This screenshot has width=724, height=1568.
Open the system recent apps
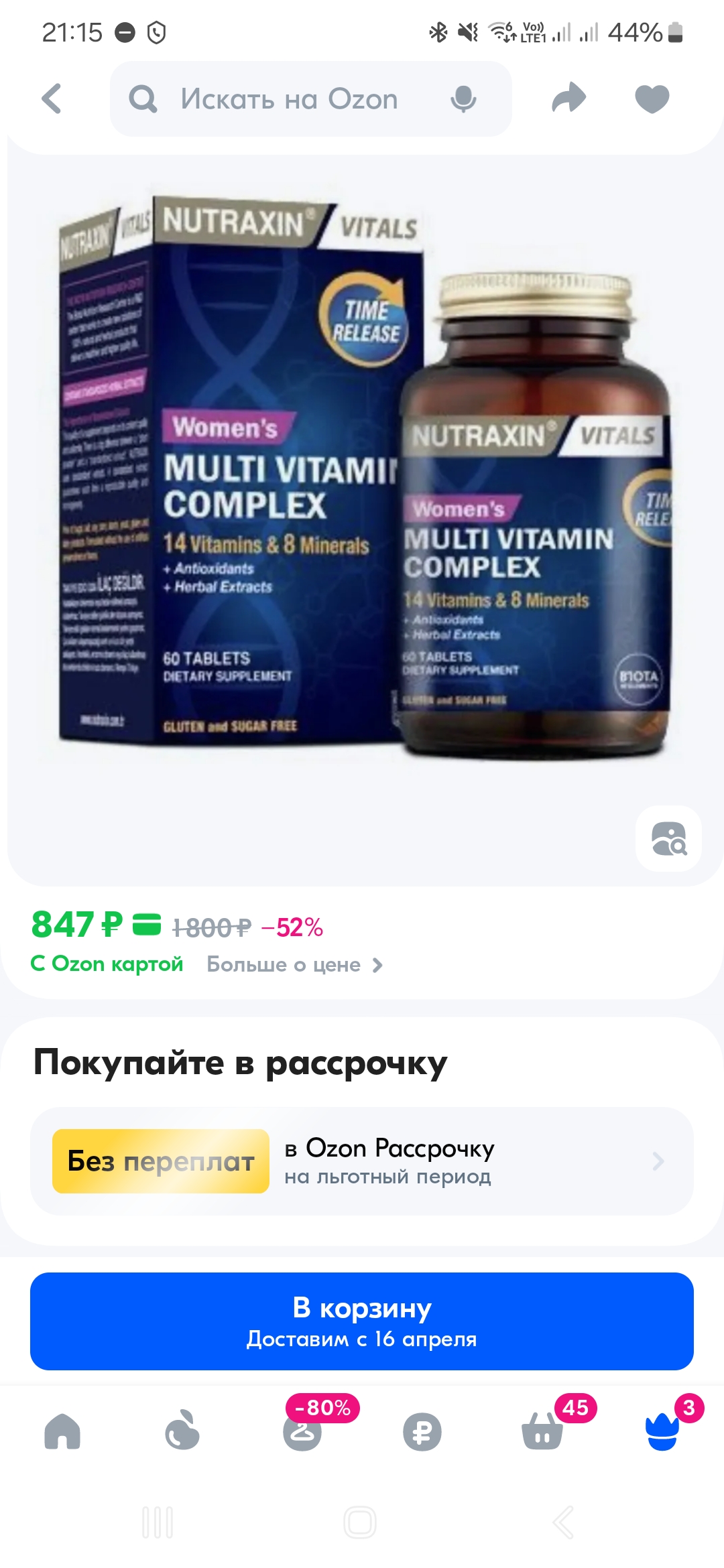pyautogui.click(x=158, y=1522)
